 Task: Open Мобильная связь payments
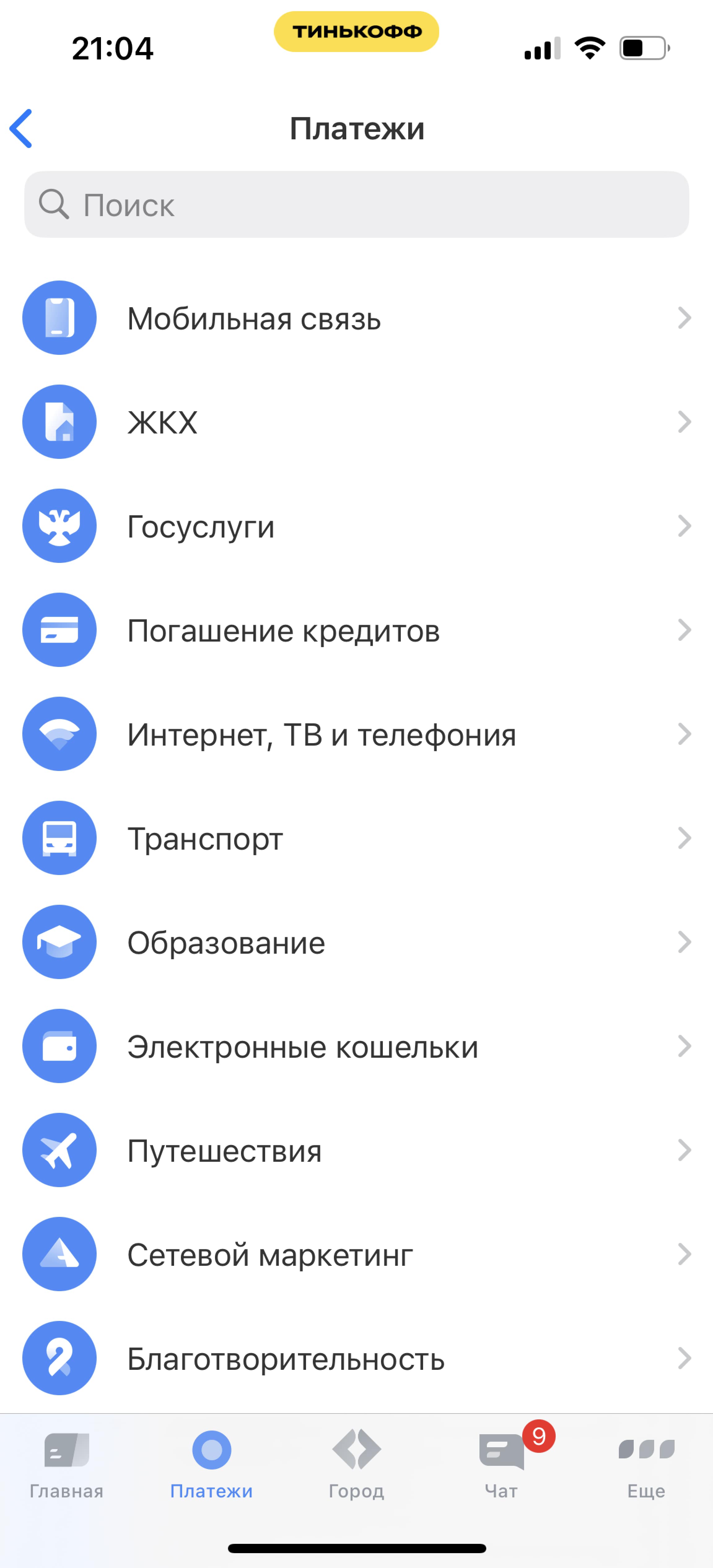[356, 318]
